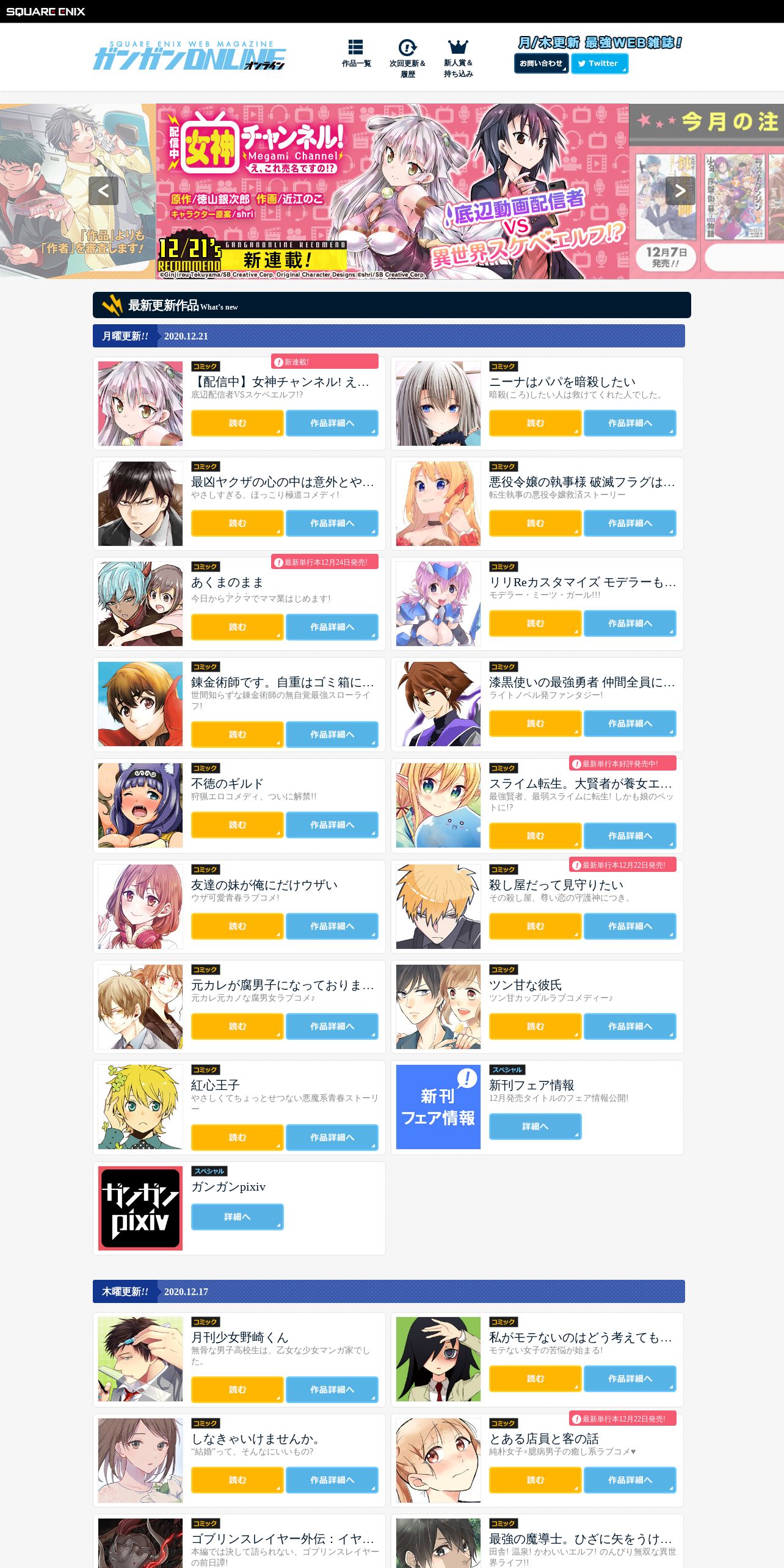Read とある店員と客の話

coord(535,1480)
